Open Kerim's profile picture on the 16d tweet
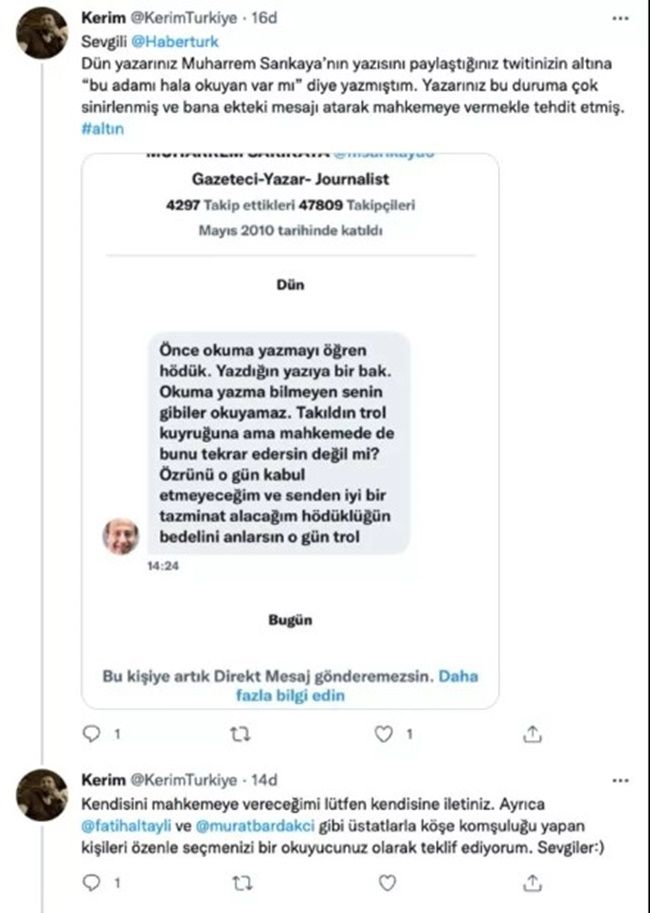The width and height of the screenshot is (650, 913). click(x=42, y=33)
